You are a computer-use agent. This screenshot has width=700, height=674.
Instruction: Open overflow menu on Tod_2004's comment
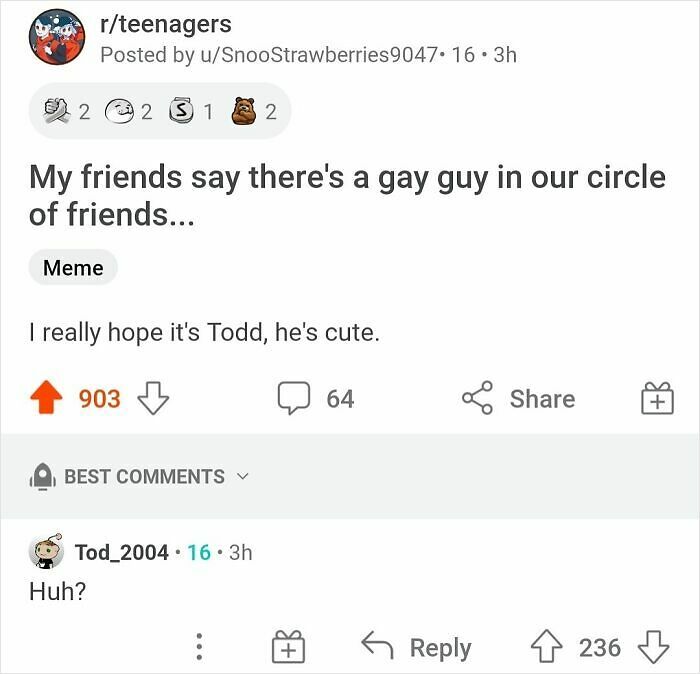[199, 648]
